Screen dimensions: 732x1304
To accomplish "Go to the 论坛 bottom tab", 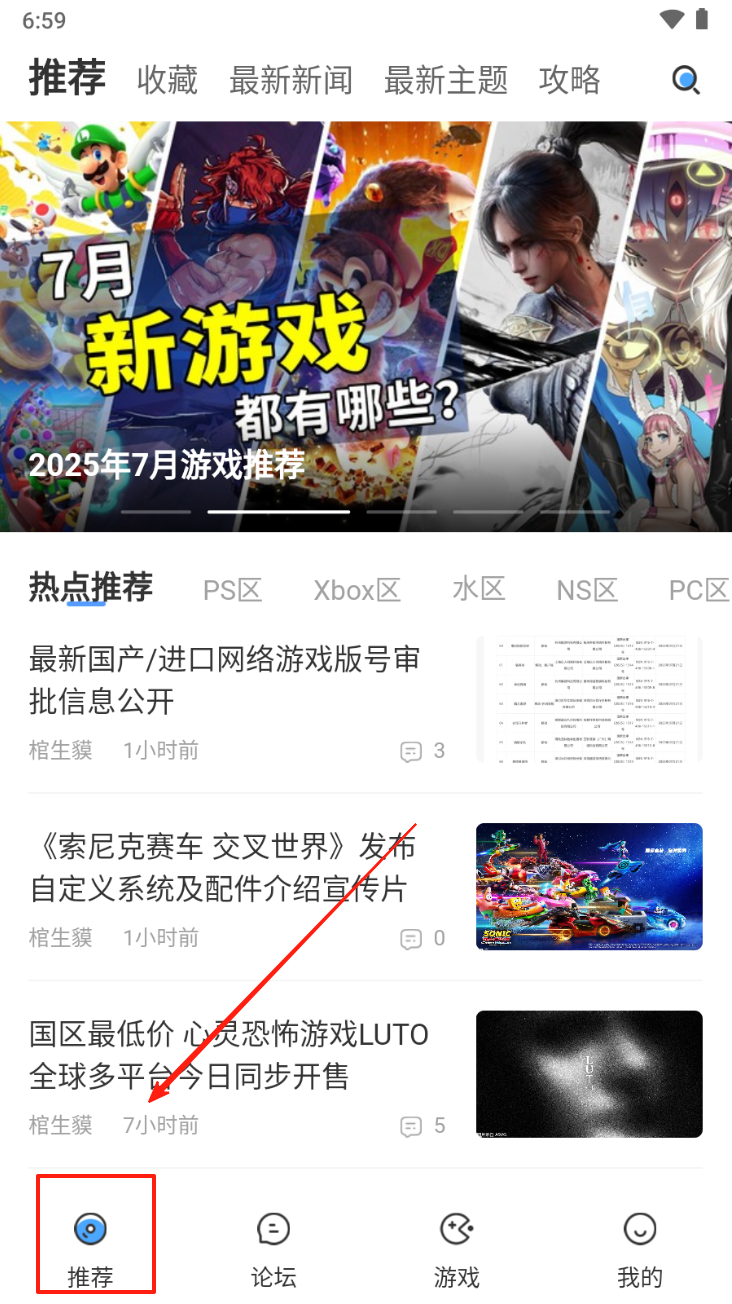I will 273,1247.
